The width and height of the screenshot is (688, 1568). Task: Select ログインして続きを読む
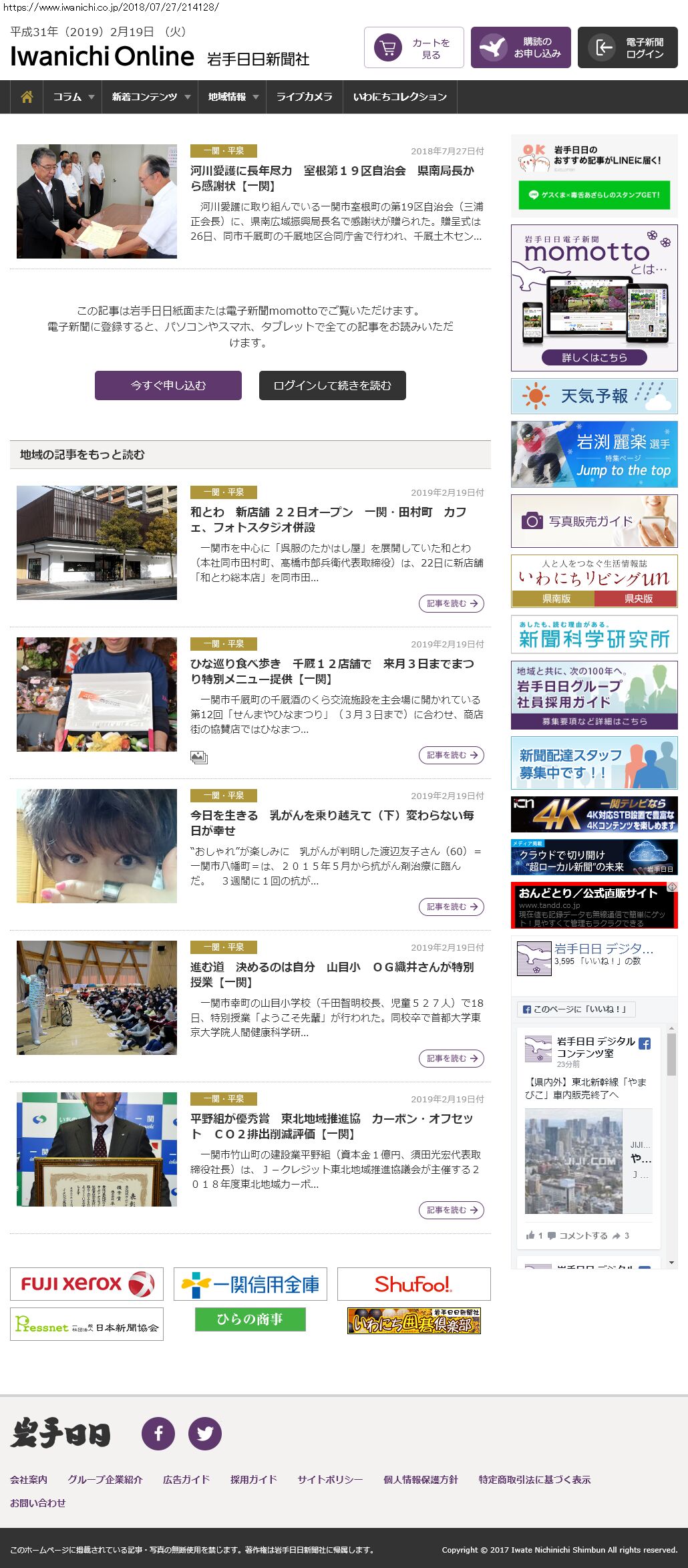click(332, 385)
